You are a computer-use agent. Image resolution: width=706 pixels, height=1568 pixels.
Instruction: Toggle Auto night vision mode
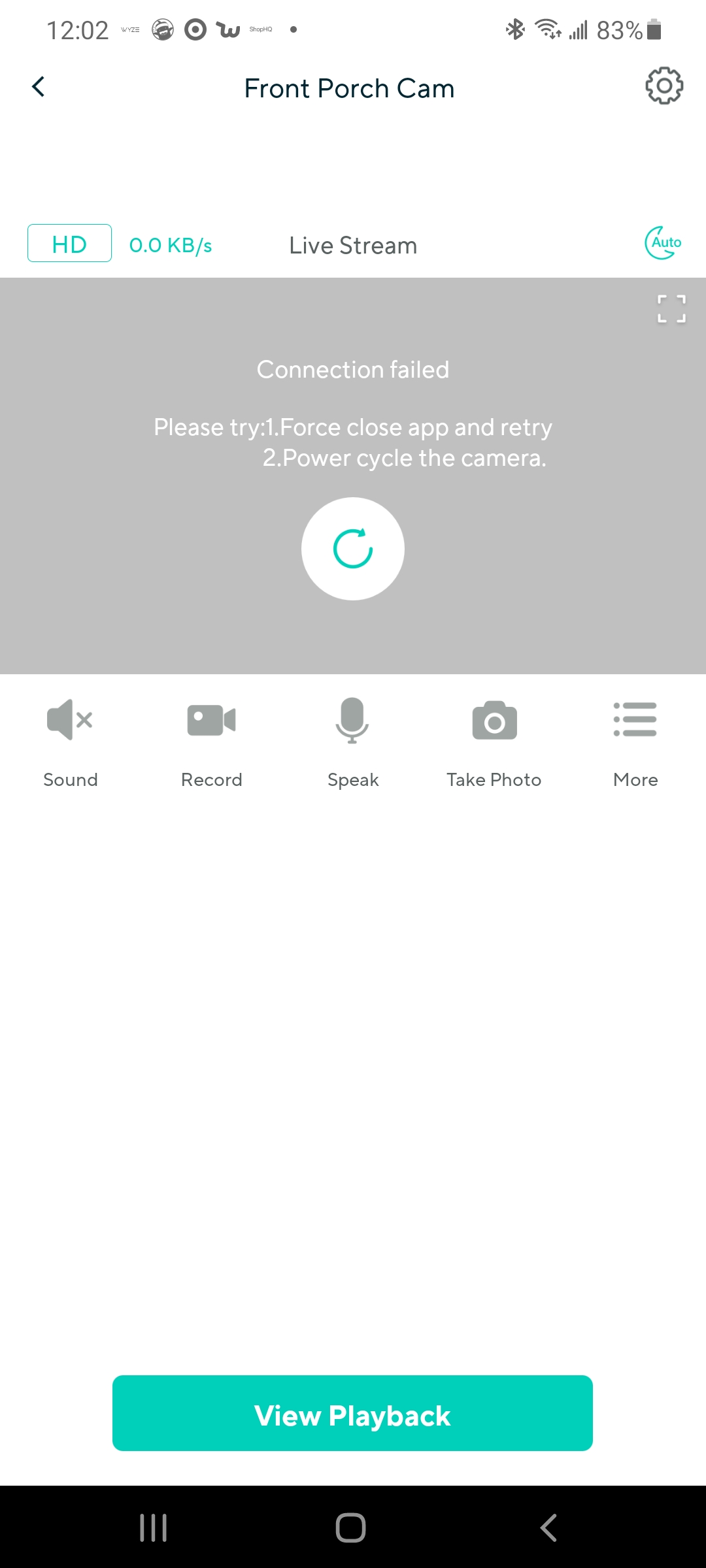pos(663,243)
